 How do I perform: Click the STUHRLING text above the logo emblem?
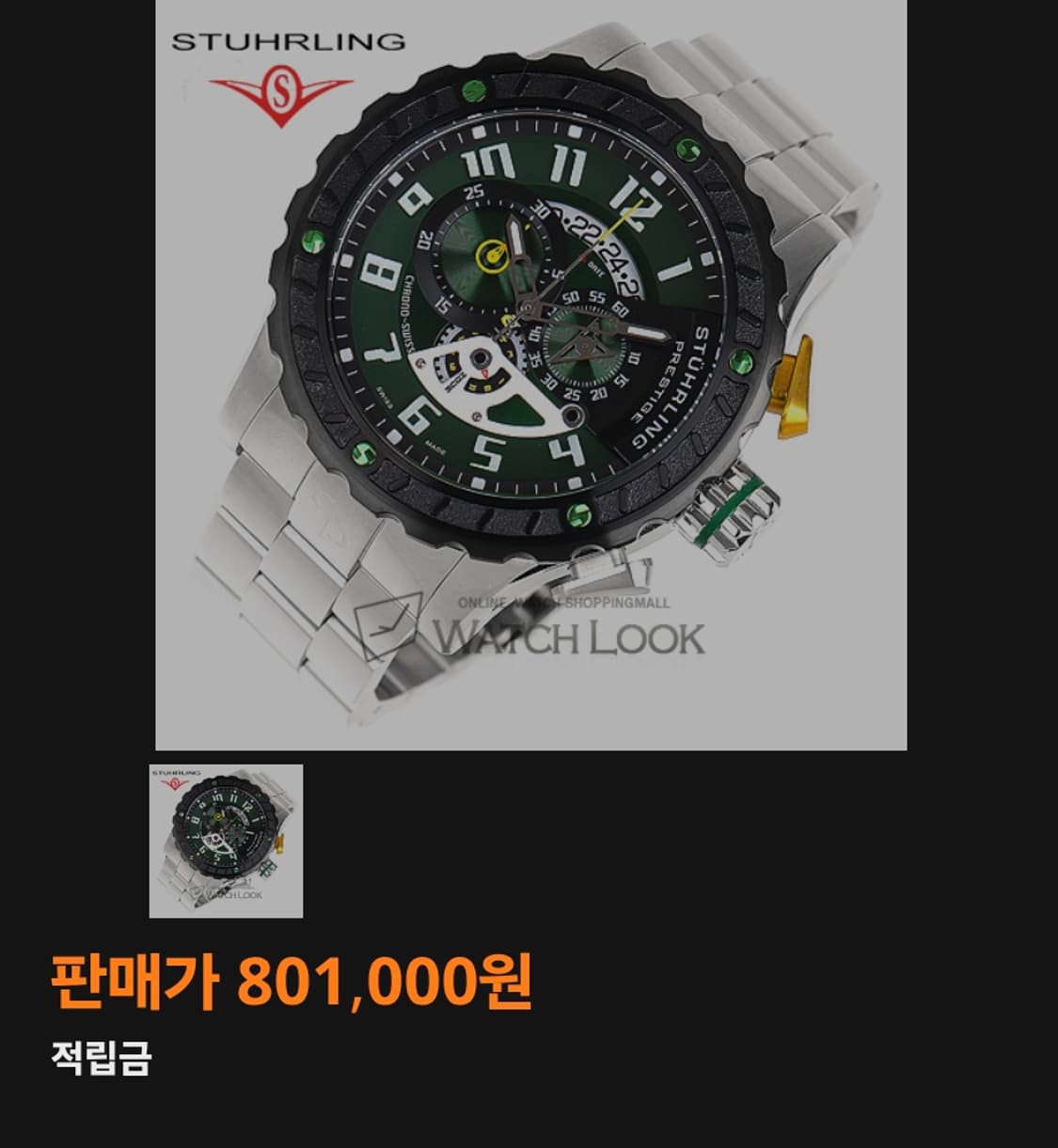(x=287, y=38)
